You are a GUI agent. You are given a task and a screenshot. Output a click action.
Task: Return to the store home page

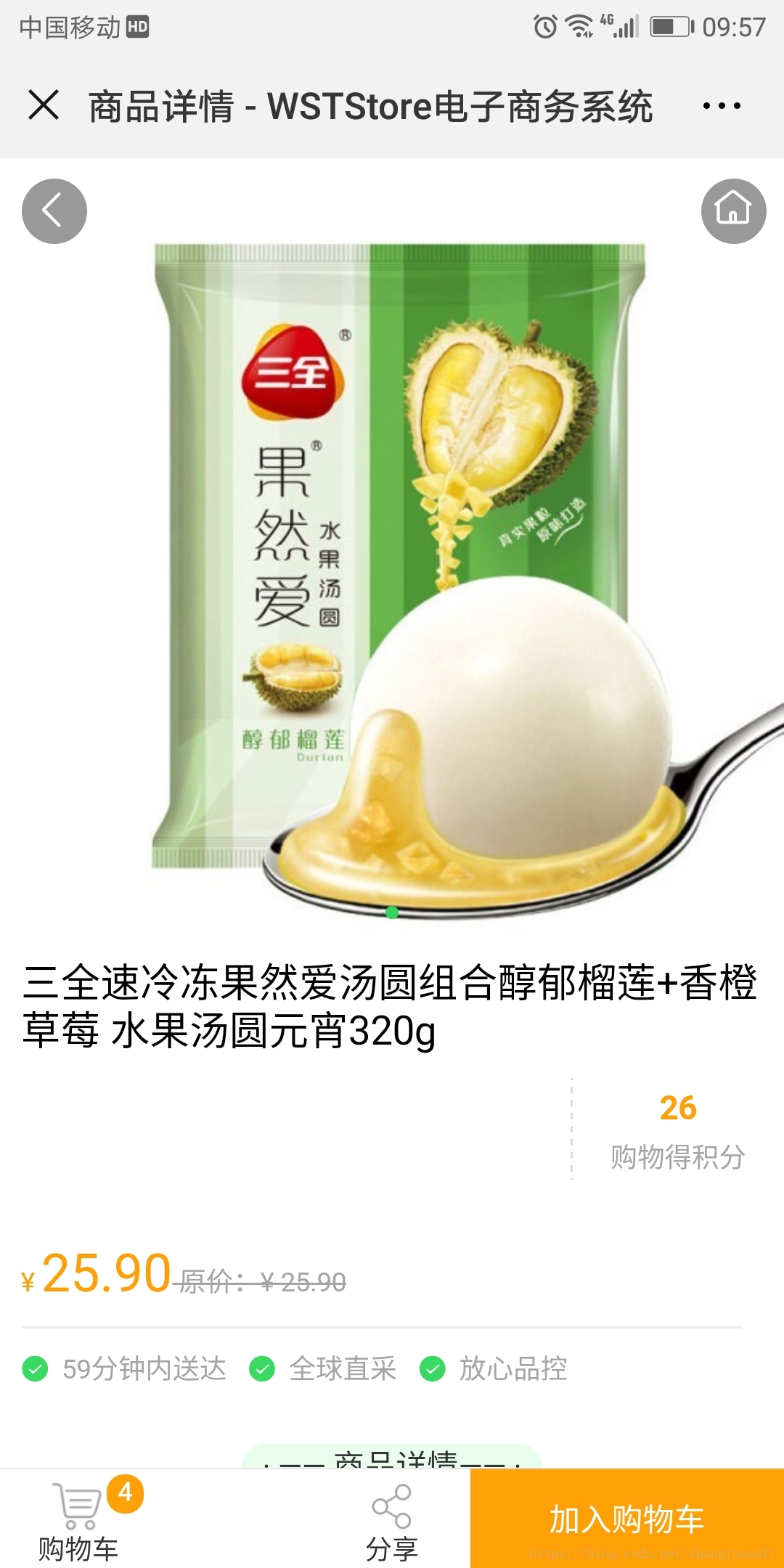pos(733,211)
